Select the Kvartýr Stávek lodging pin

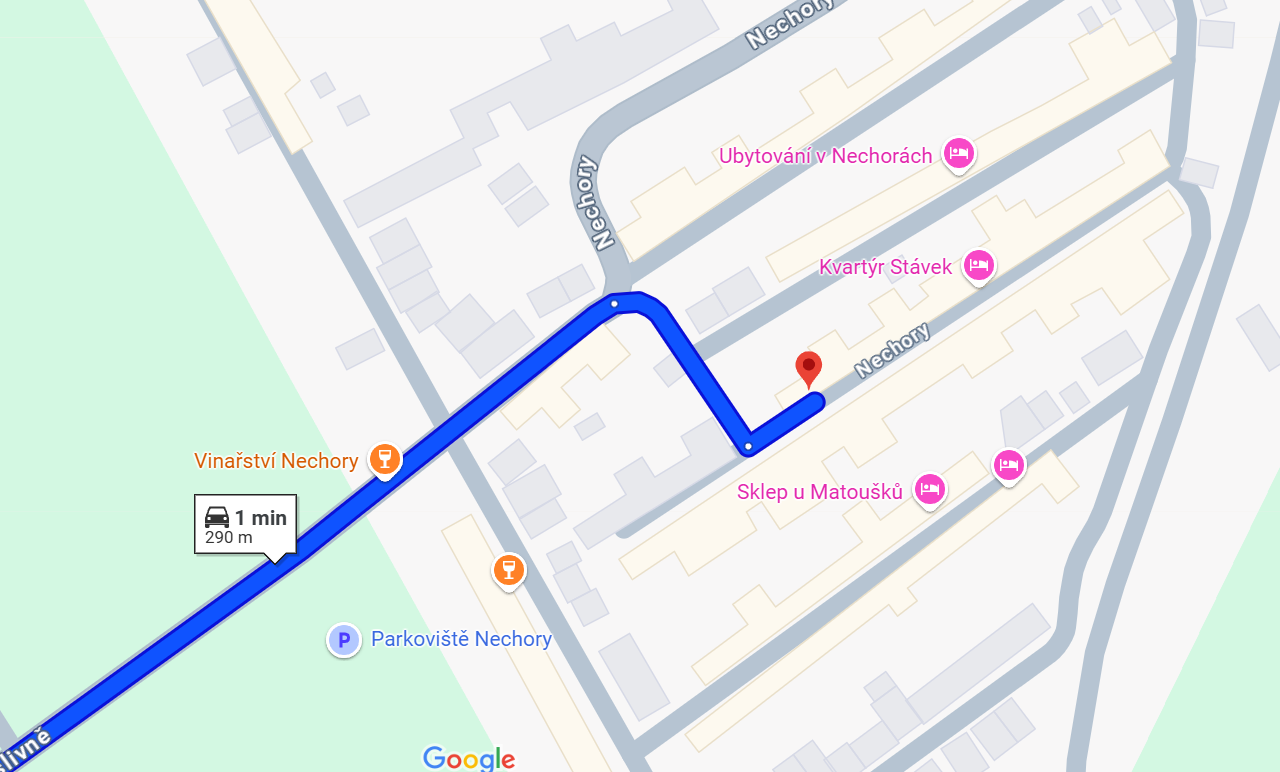[x=978, y=265]
